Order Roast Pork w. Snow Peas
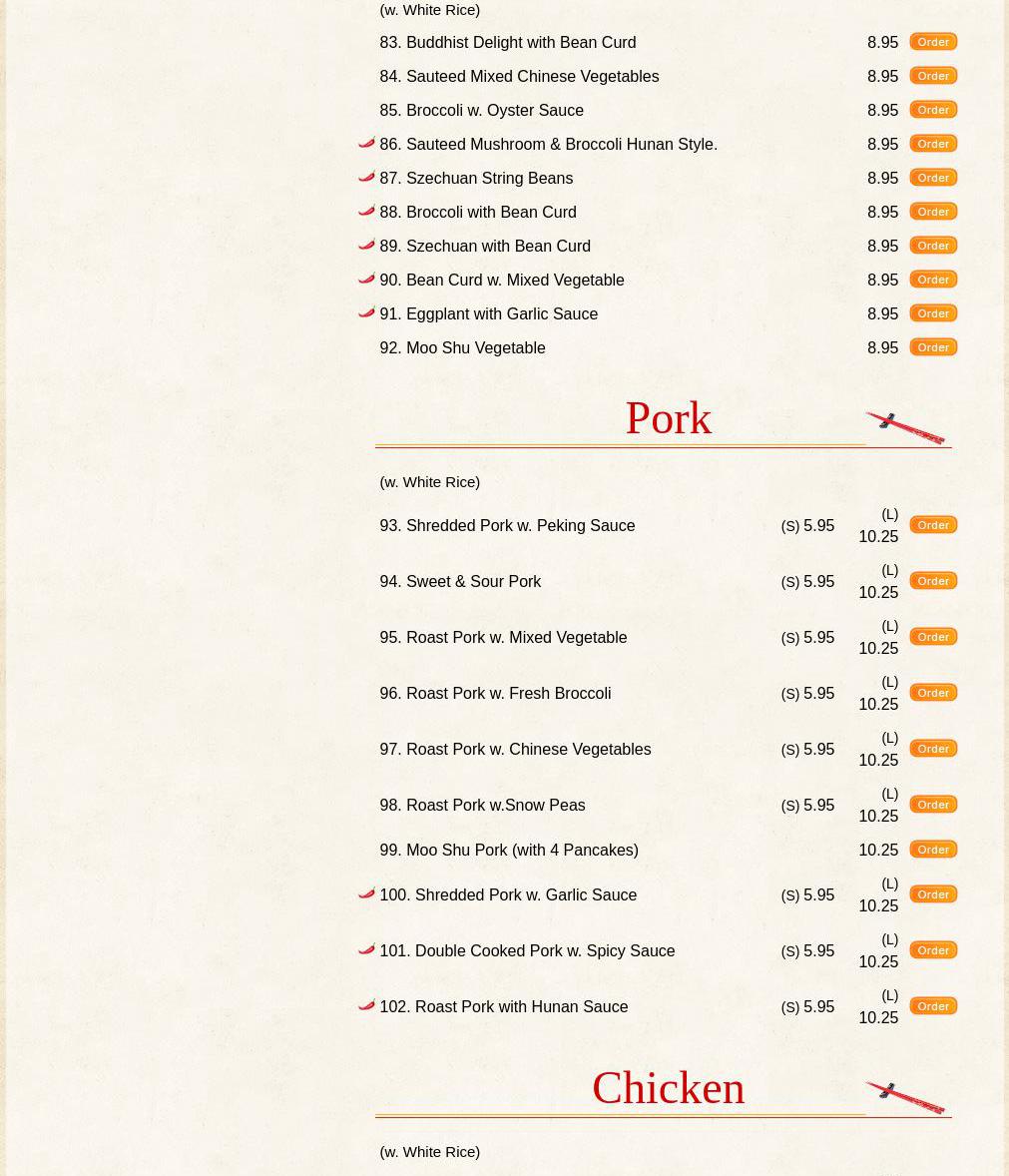 [x=933, y=805]
